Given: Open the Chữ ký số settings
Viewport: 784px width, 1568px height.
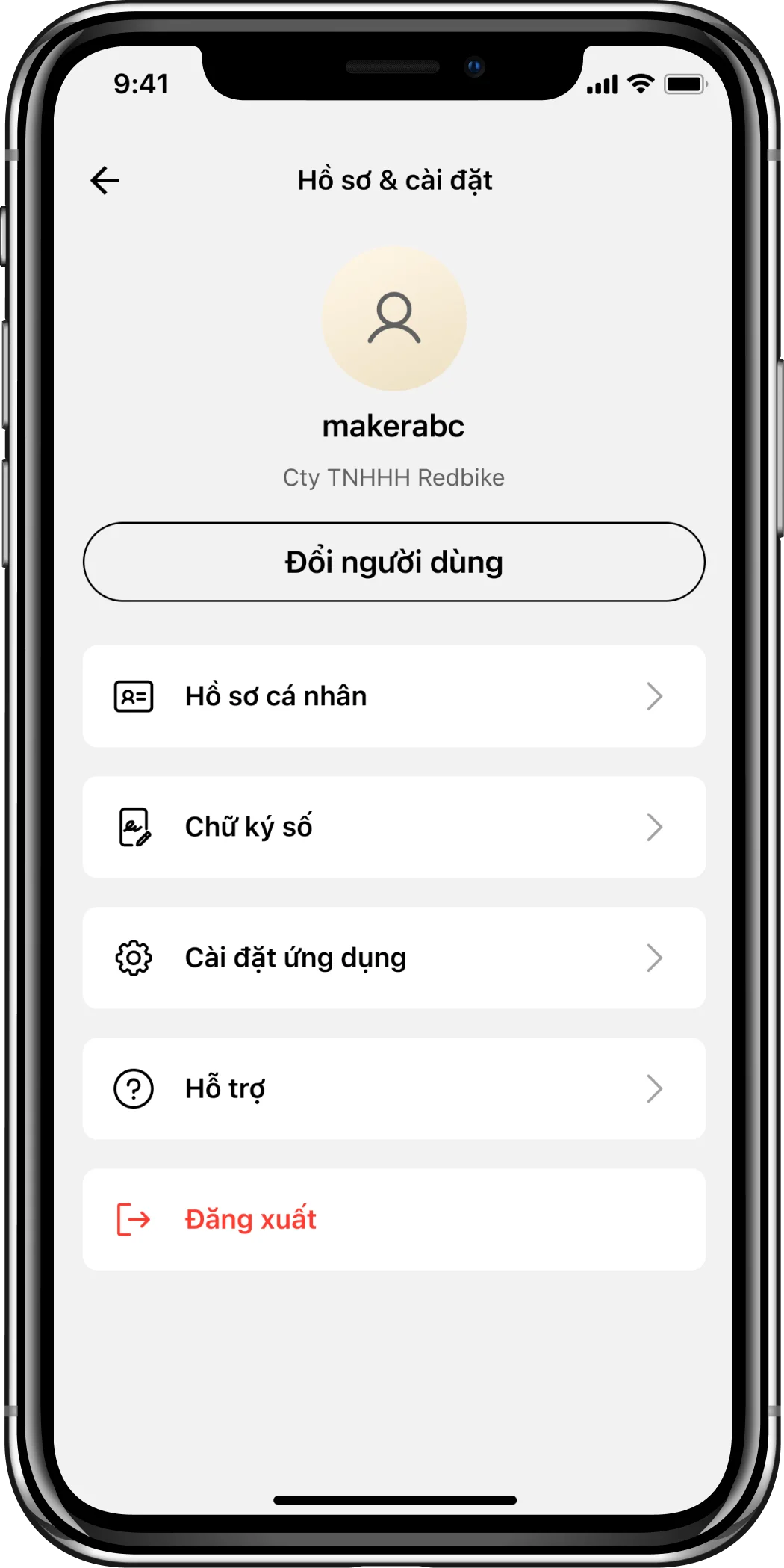Looking at the screenshot, I should tap(393, 827).
